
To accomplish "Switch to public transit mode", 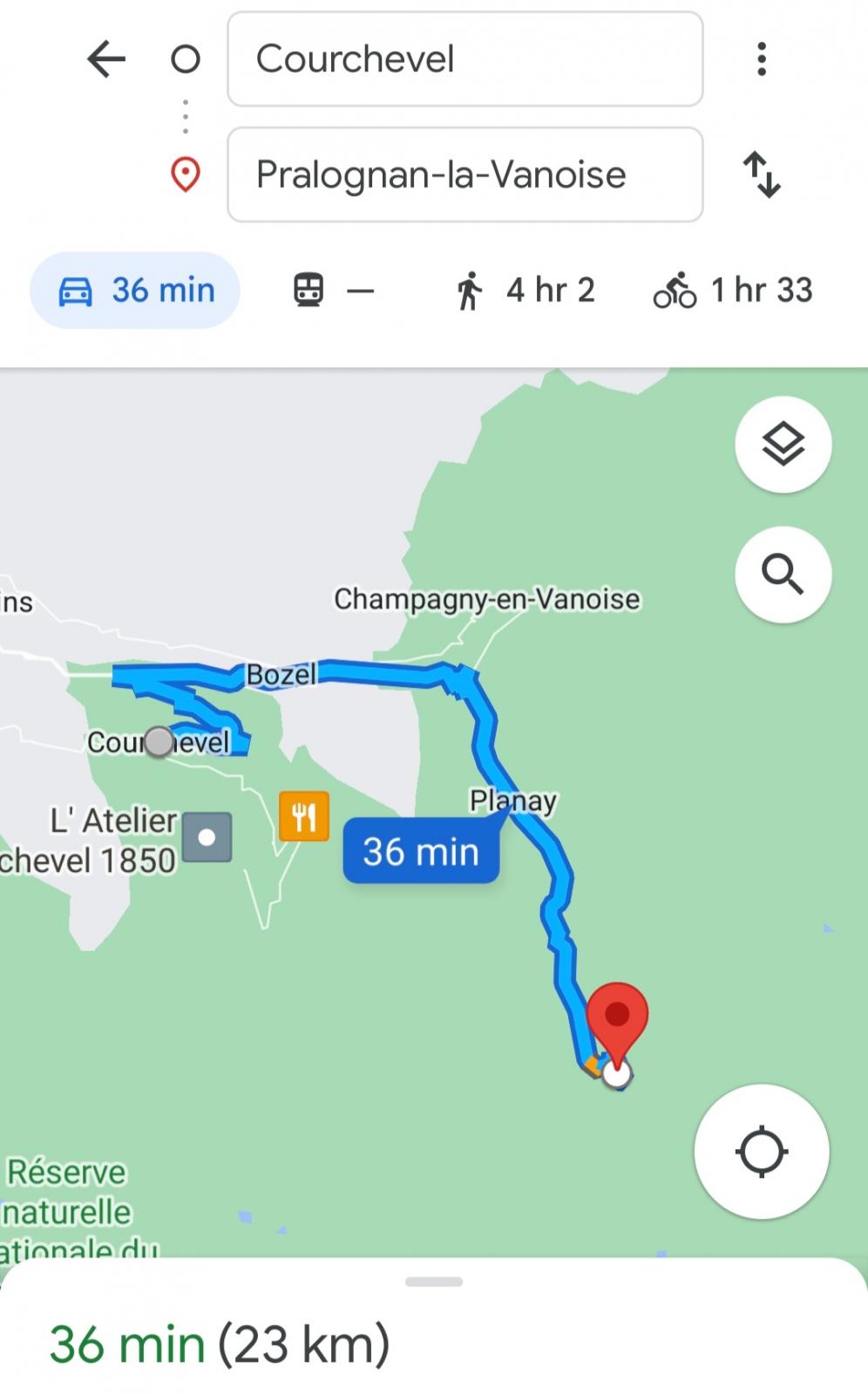I will tap(333, 290).
